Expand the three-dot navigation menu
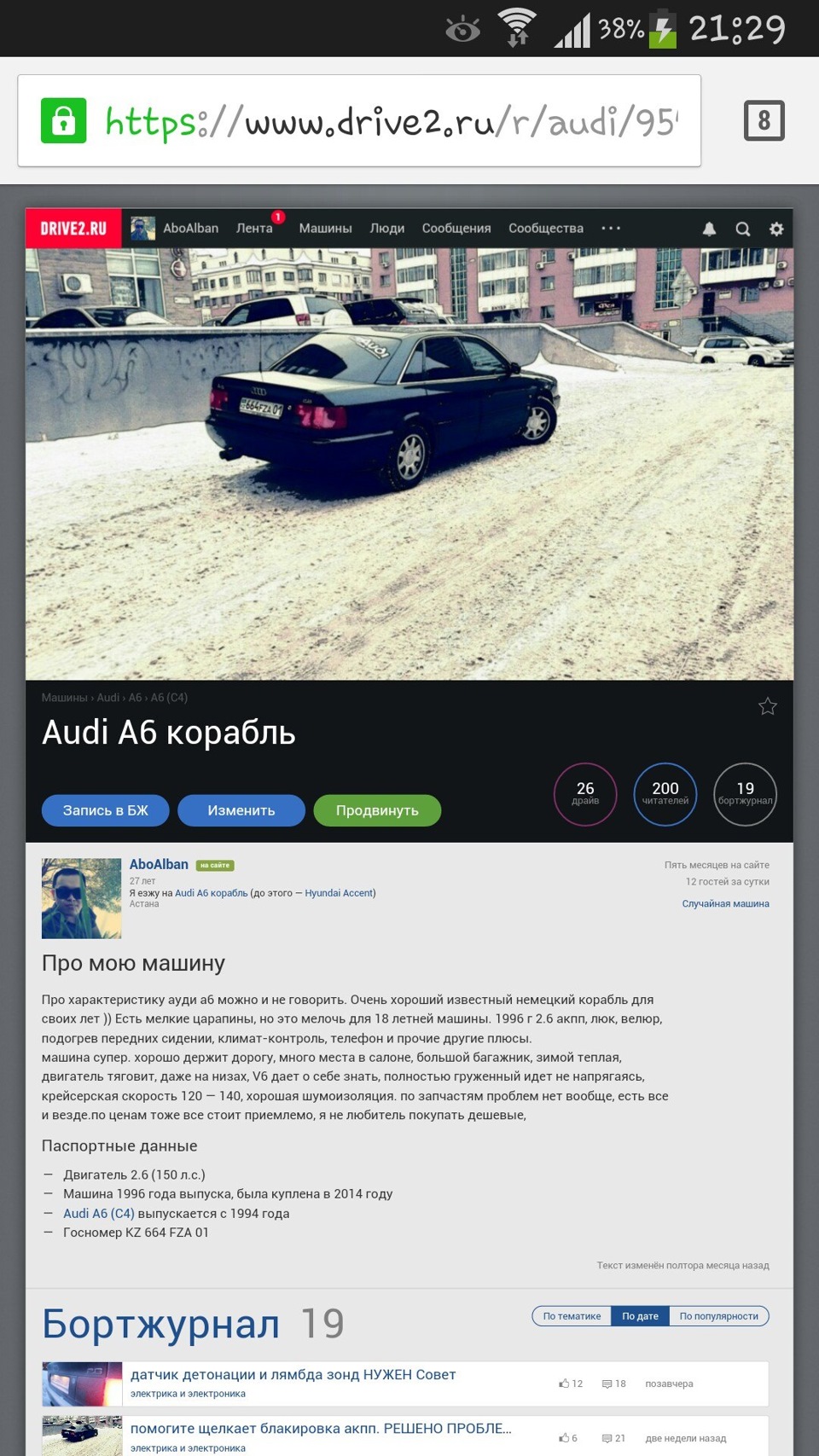819x1456 pixels. pos(611,229)
